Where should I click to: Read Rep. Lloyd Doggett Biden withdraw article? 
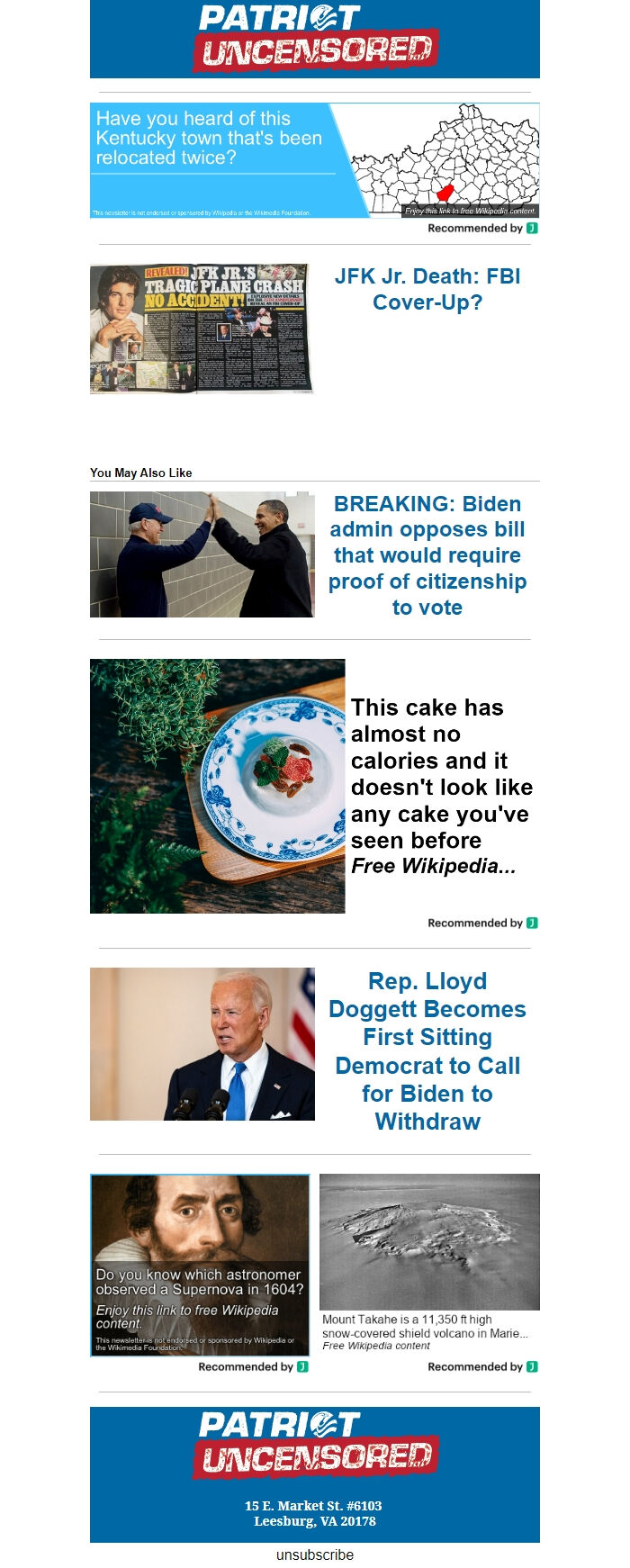click(x=427, y=1050)
